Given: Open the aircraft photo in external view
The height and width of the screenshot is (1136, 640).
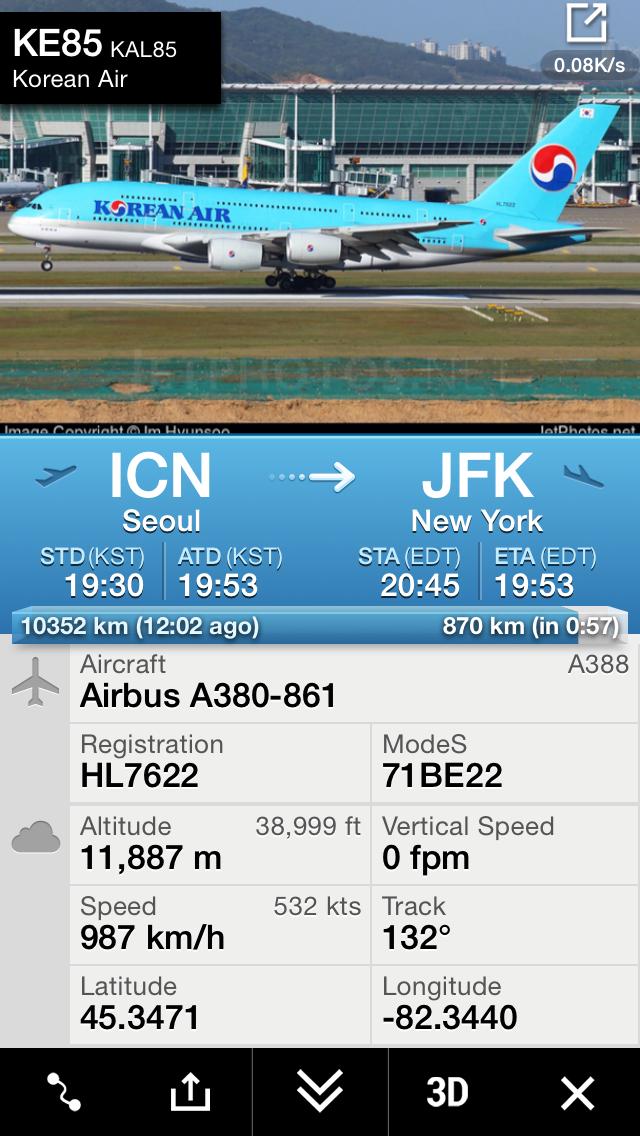Looking at the screenshot, I should click(x=586, y=24).
